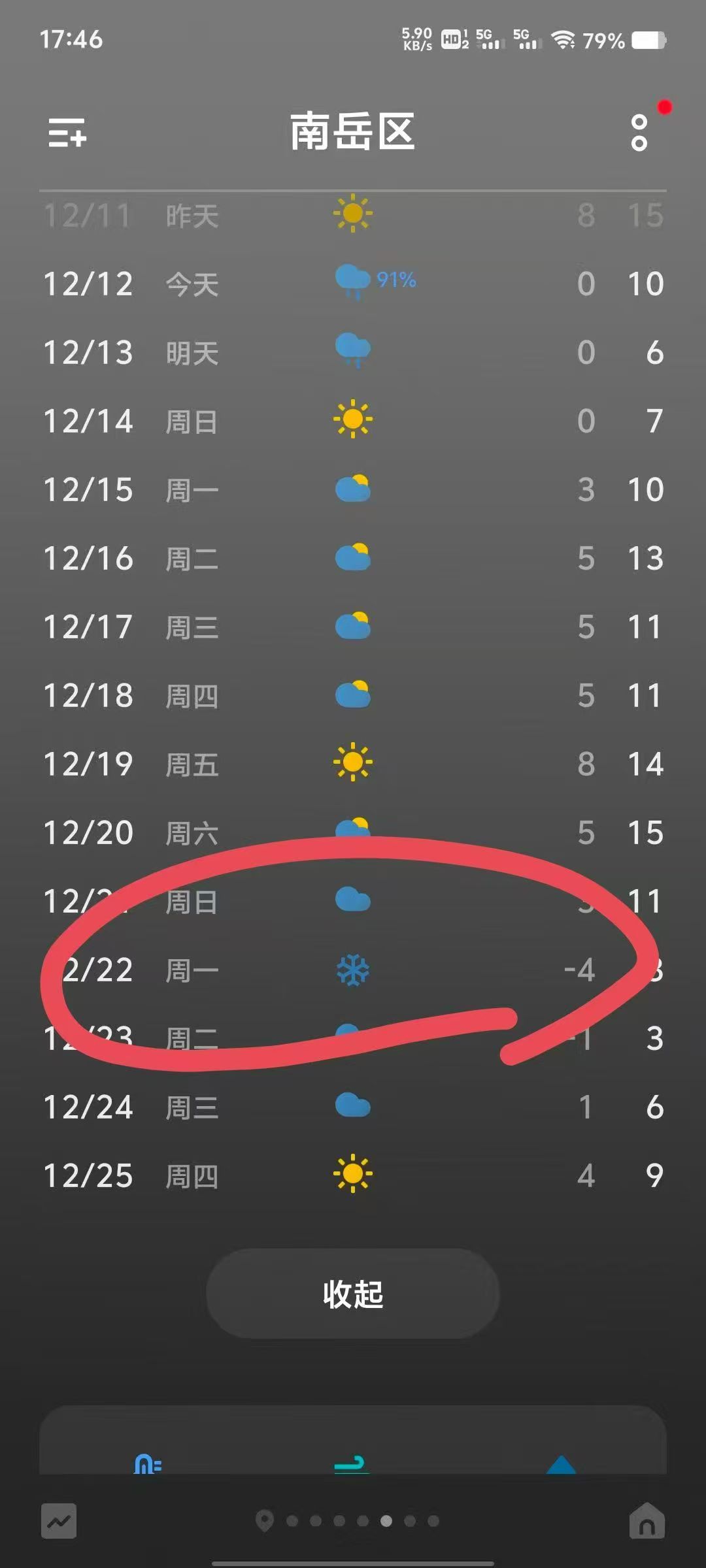The height and width of the screenshot is (1568, 706).
Task: Open the city list management icon
Action: click(67, 133)
